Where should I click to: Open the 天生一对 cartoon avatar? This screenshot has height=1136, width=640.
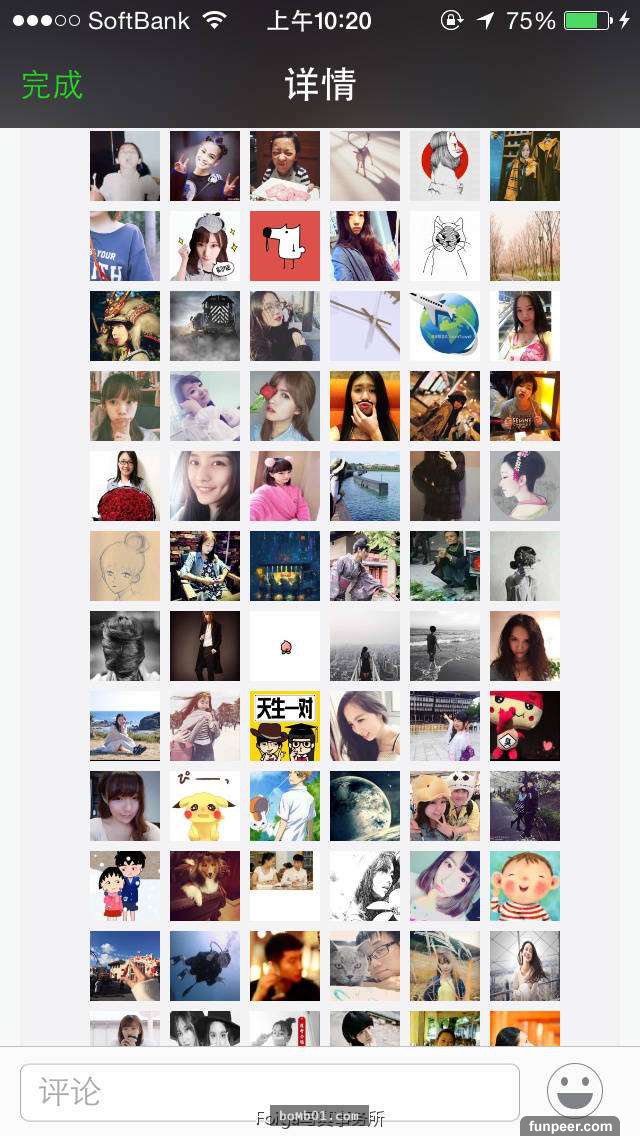click(285, 726)
